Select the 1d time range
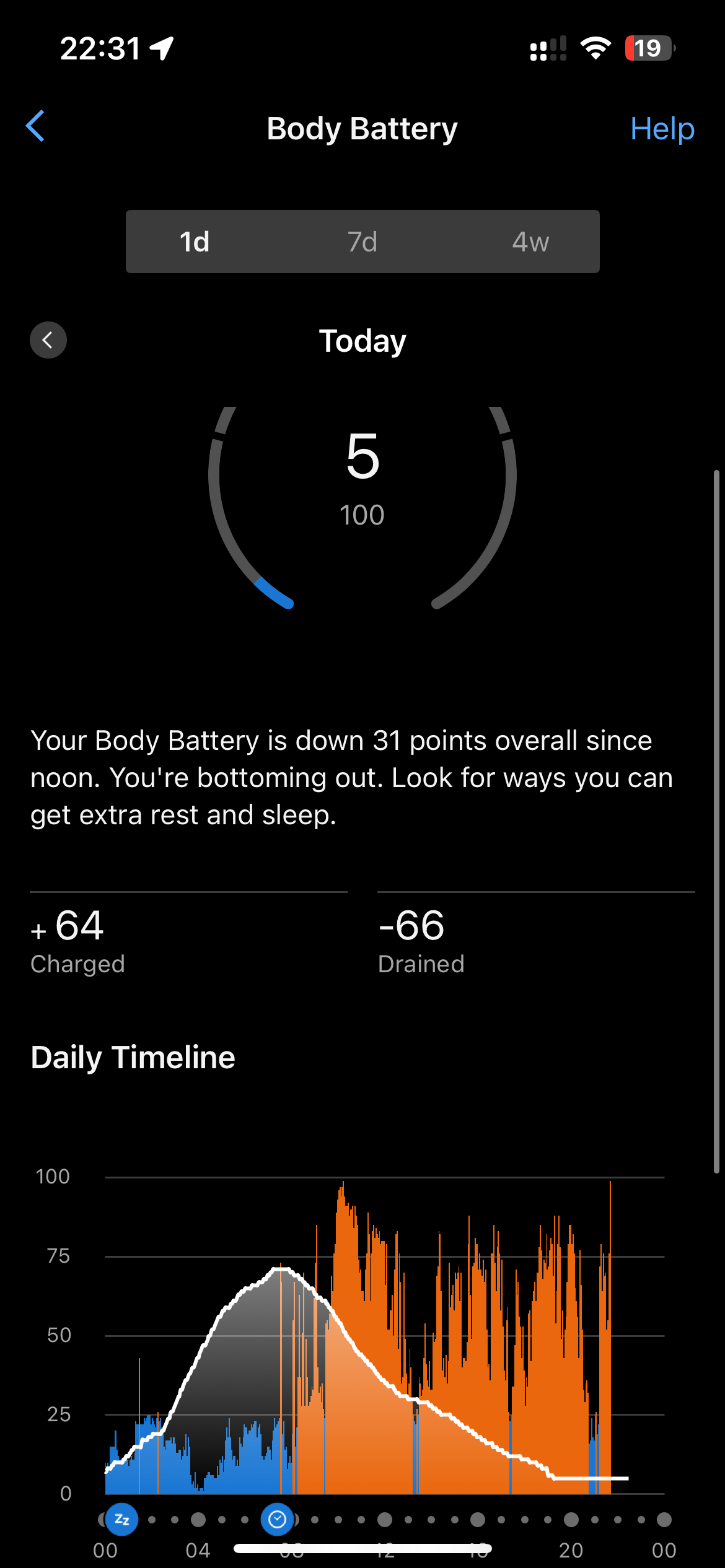This screenshot has height=1568, width=725. pyautogui.click(x=195, y=242)
